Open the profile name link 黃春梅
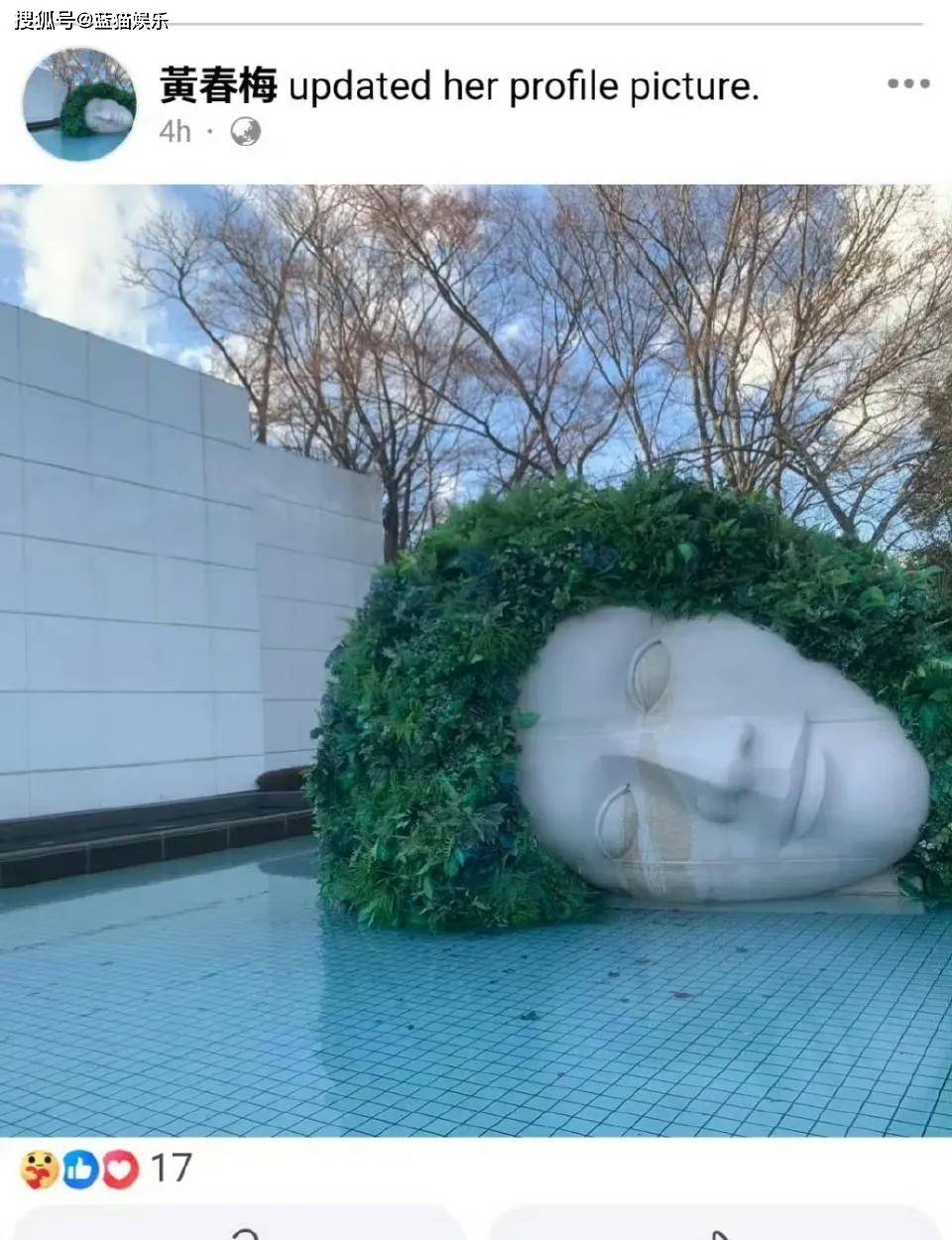952x1240 pixels. (218, 86)
